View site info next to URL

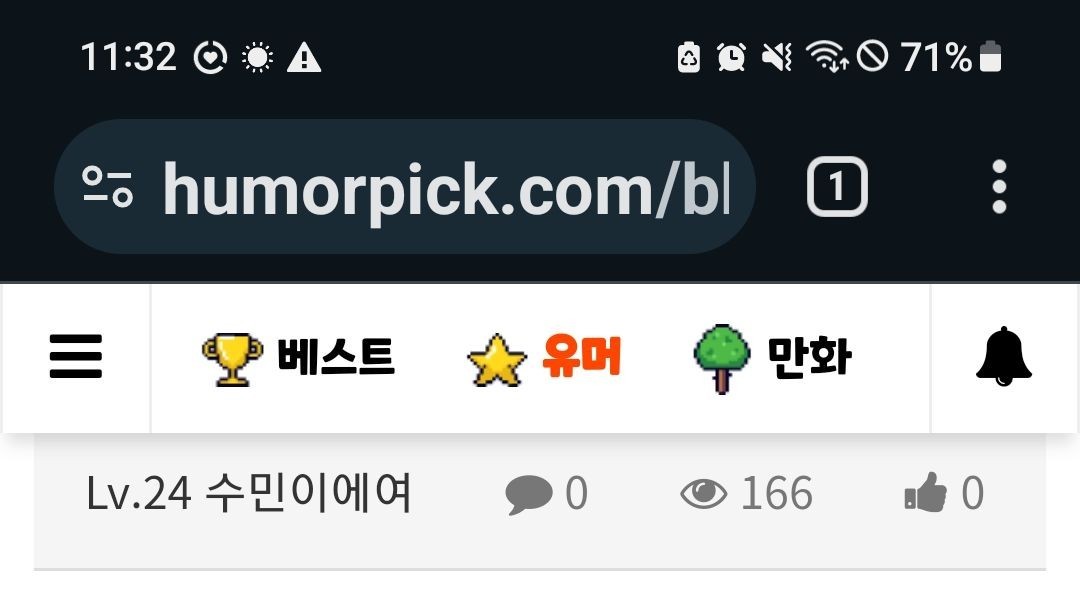(x=107, y=187)
